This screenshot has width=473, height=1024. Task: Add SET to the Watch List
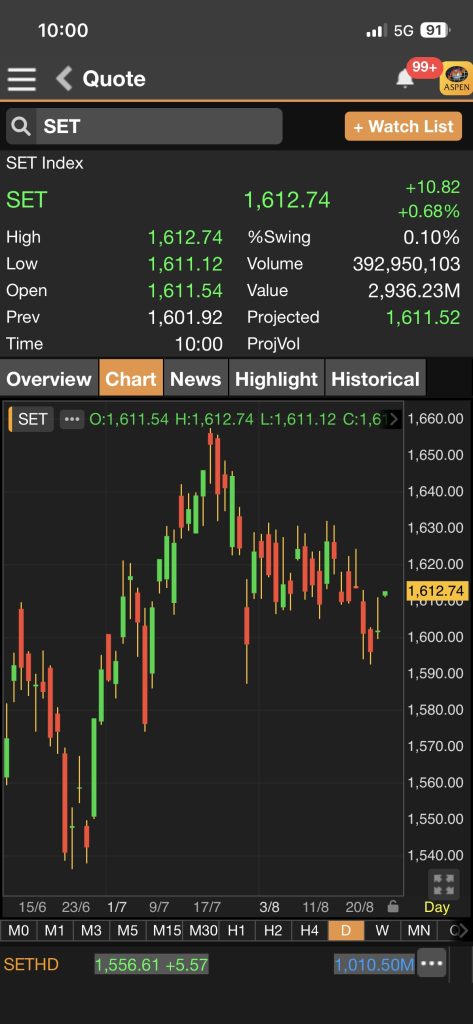click(403, 126)
